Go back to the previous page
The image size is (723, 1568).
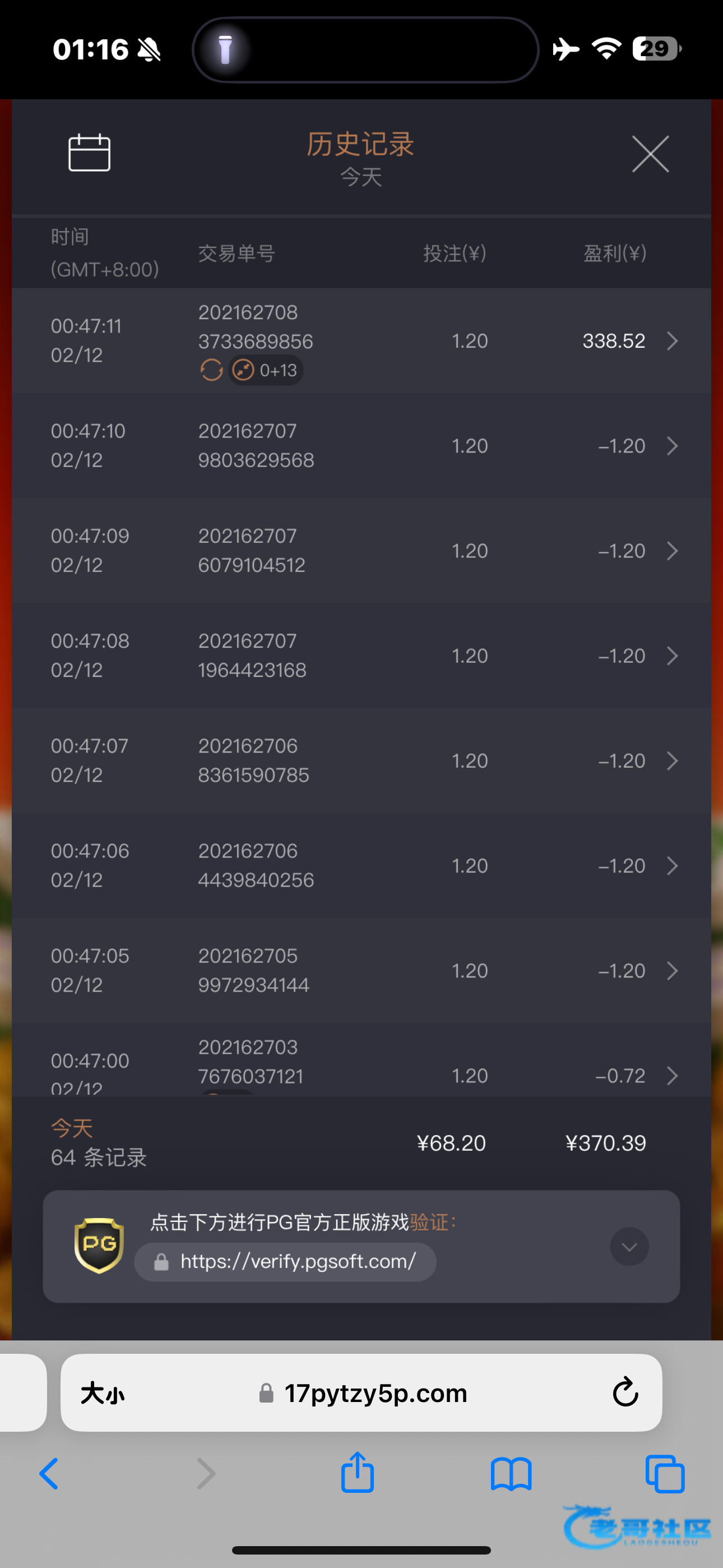[x=49, y=1474]
